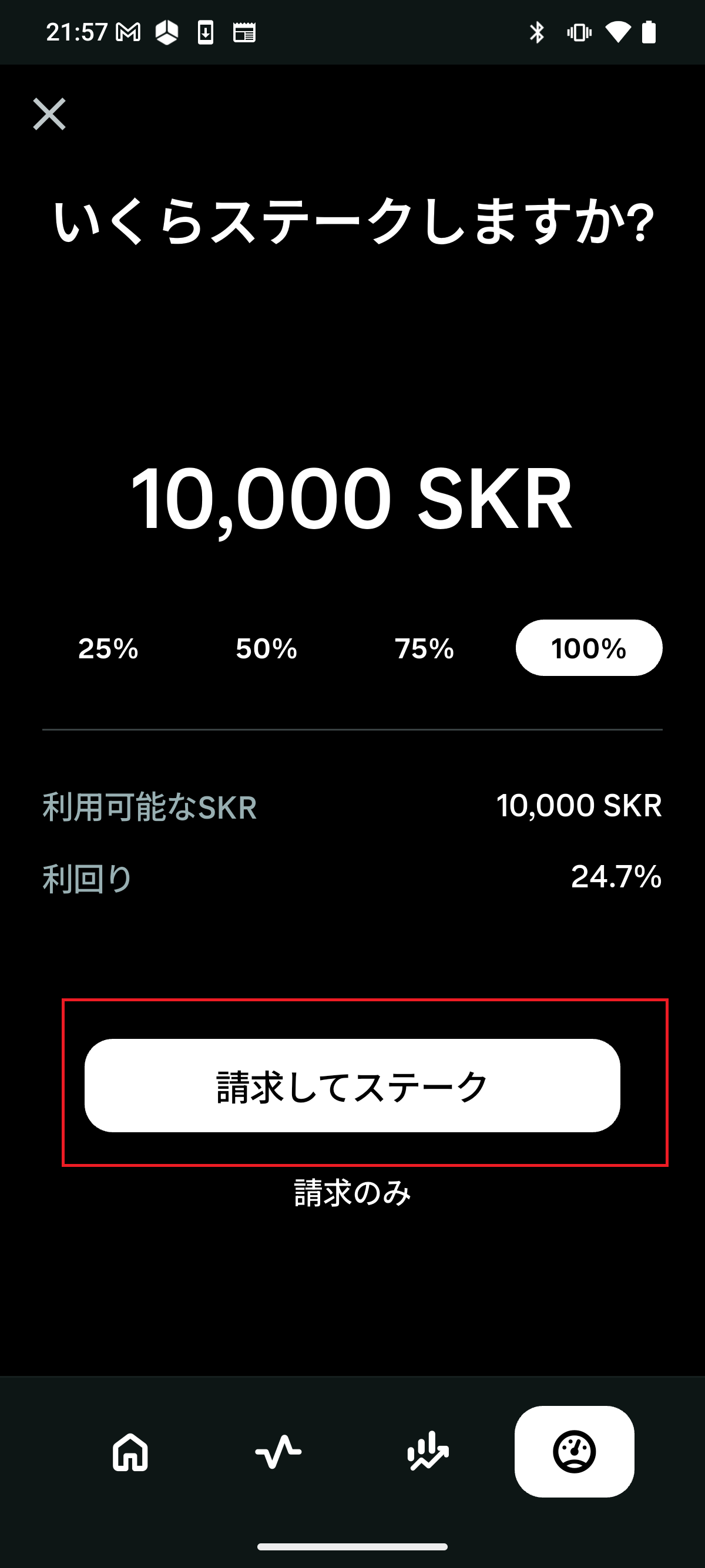Switch to the chart trends tab
The height and width of the screenshot is (1568, 705).
[x=427, y=1452]
